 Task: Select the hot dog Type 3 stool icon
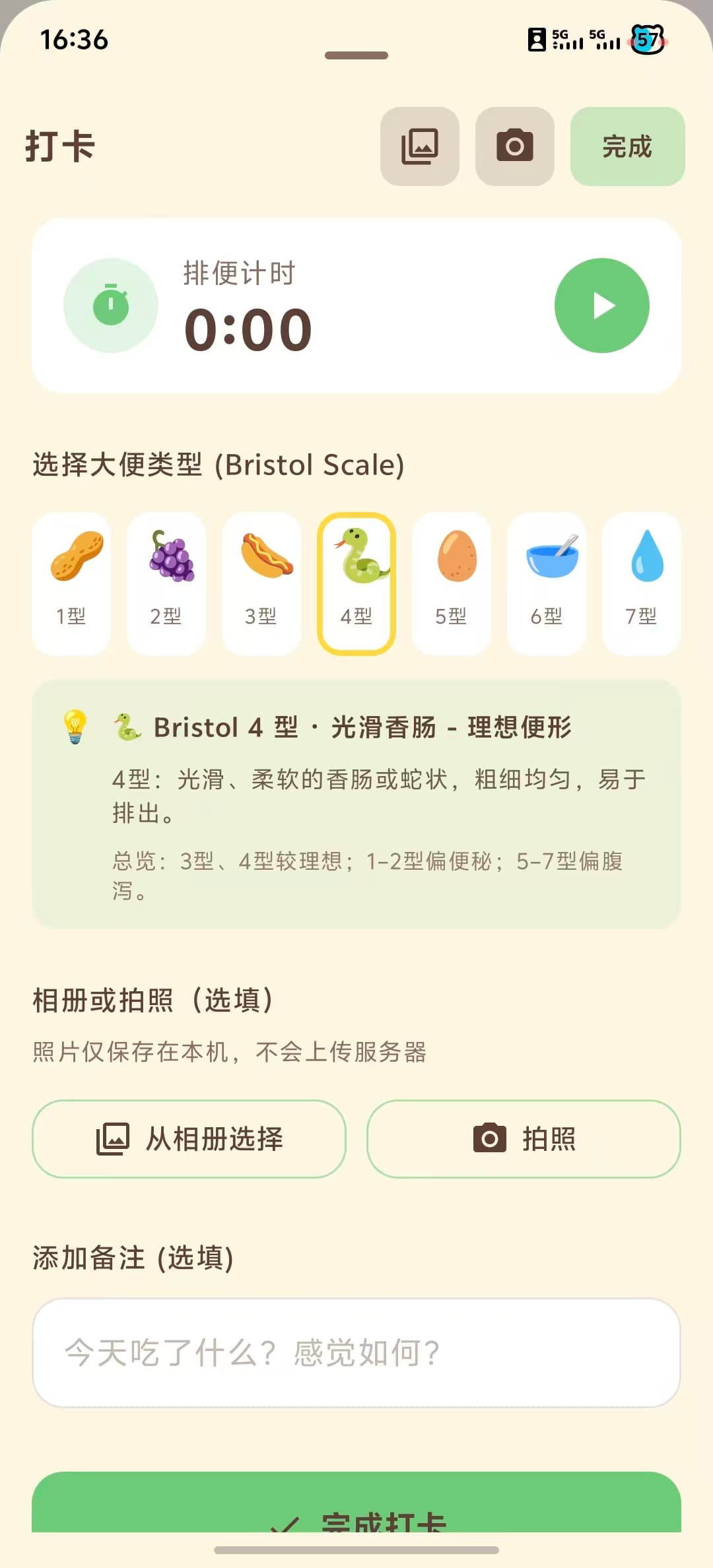click(261, 581)
